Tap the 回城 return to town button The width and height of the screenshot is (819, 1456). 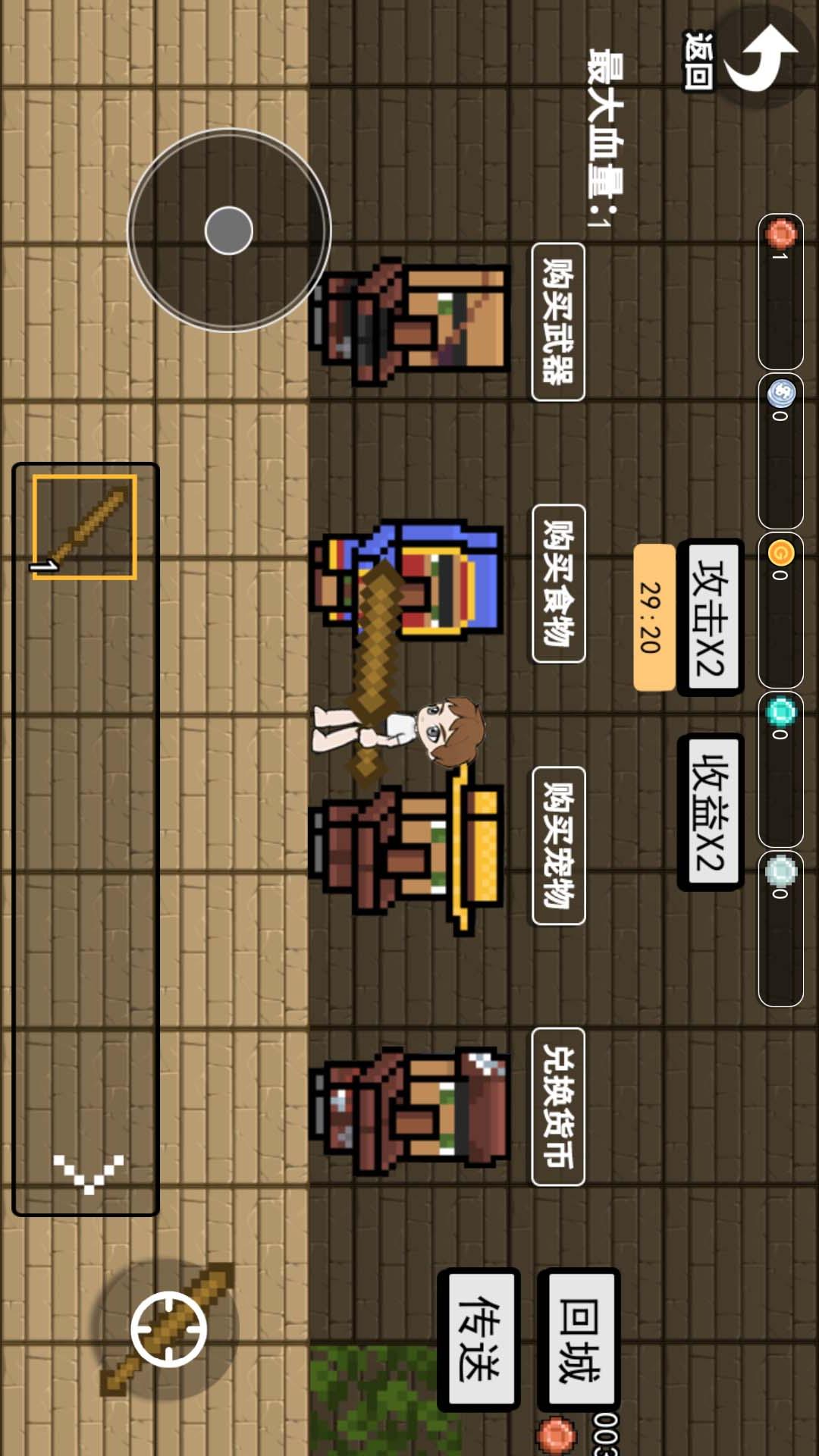click(579, 1339)
